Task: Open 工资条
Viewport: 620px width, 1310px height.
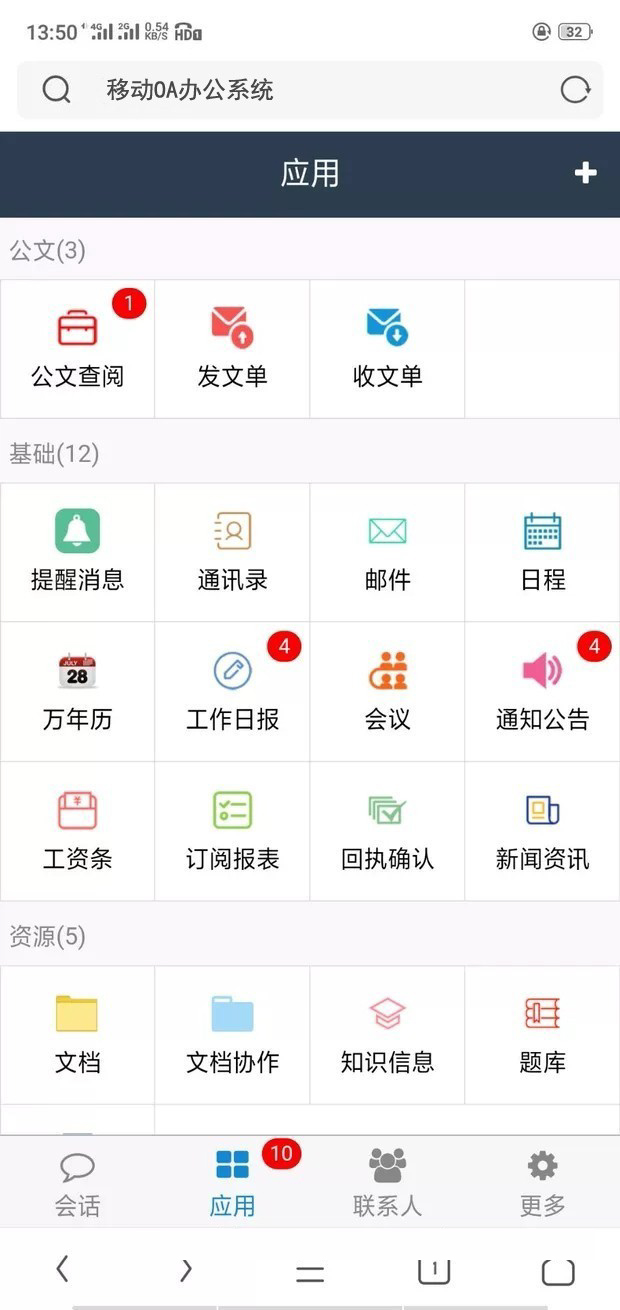Action: click(77, 830)
